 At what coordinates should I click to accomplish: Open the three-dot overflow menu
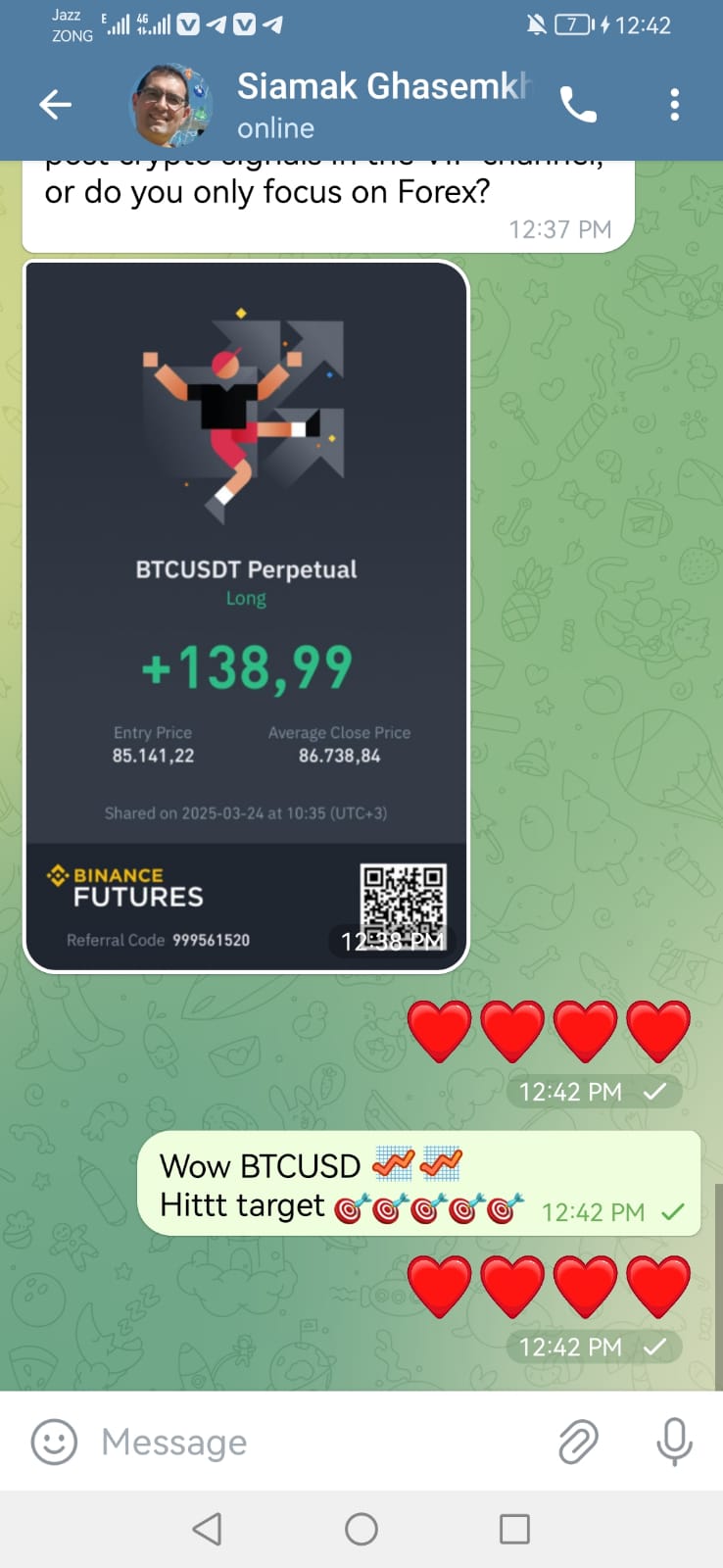[674, 104]
